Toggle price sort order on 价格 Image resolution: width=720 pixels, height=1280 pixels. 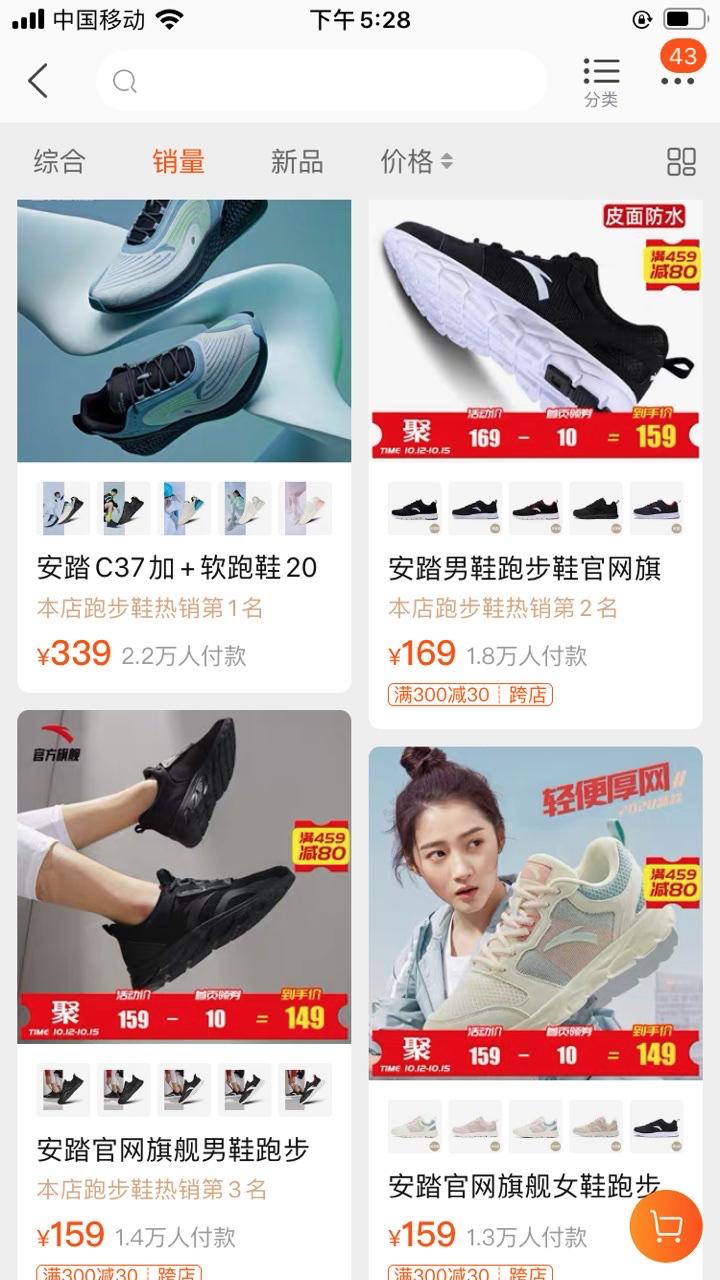point(413,161)
